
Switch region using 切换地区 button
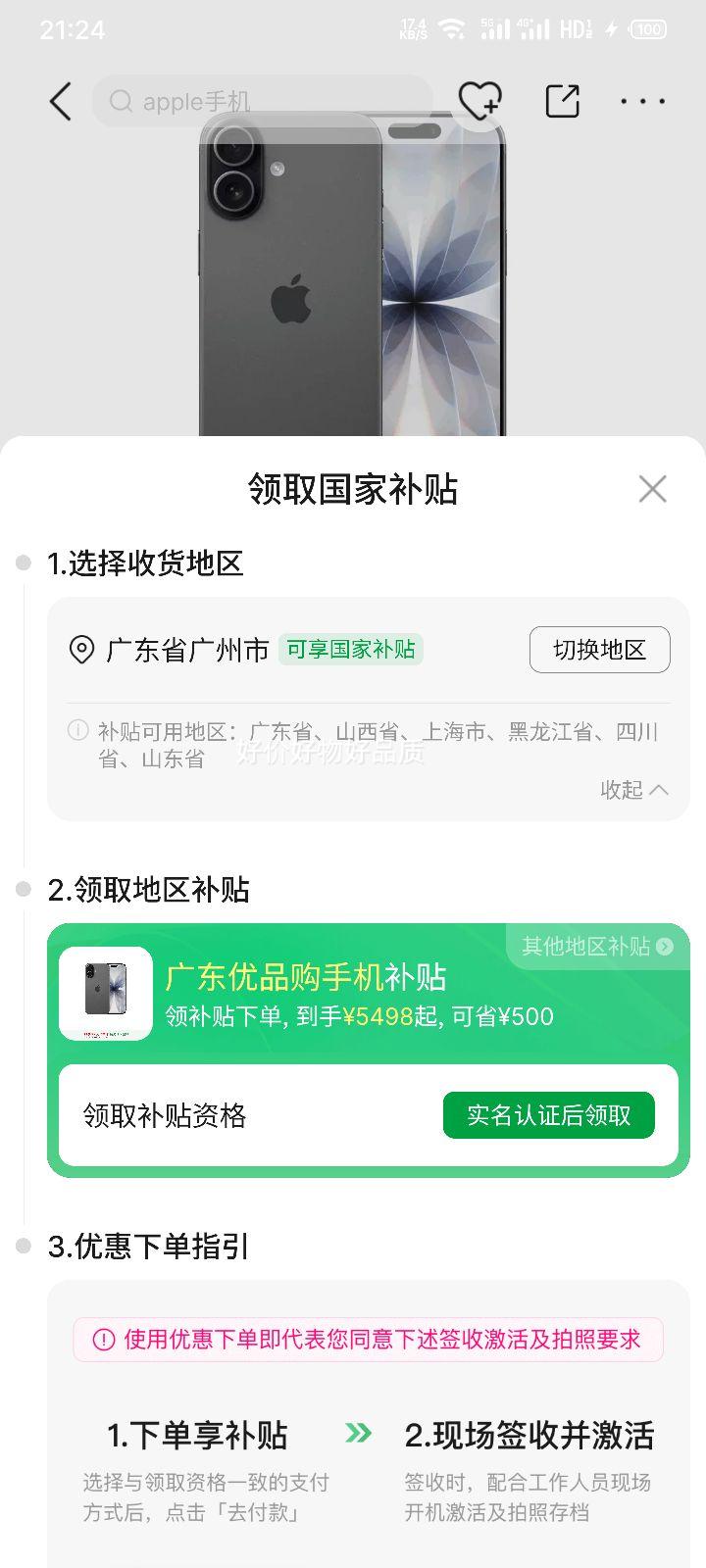[x=599, y=649]
